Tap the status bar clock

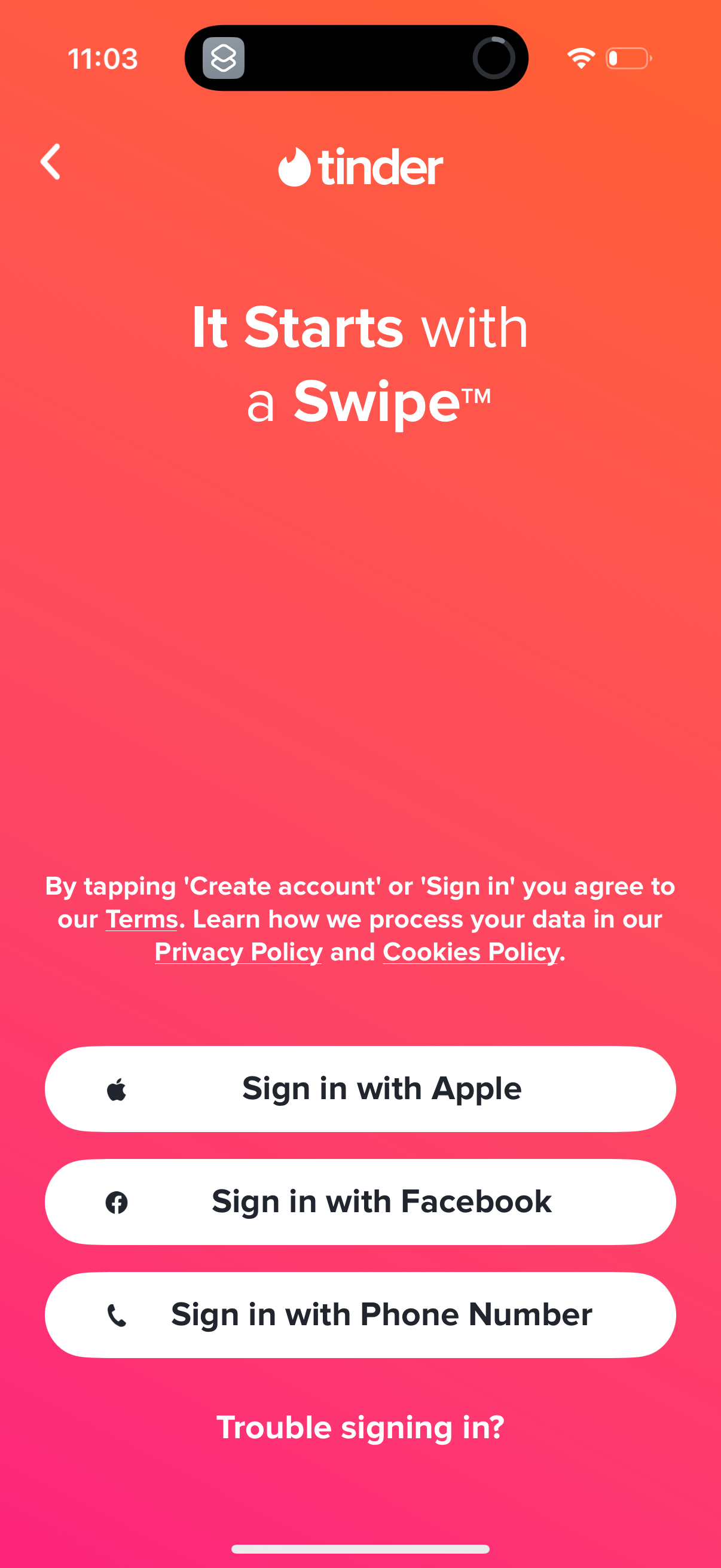103,59
